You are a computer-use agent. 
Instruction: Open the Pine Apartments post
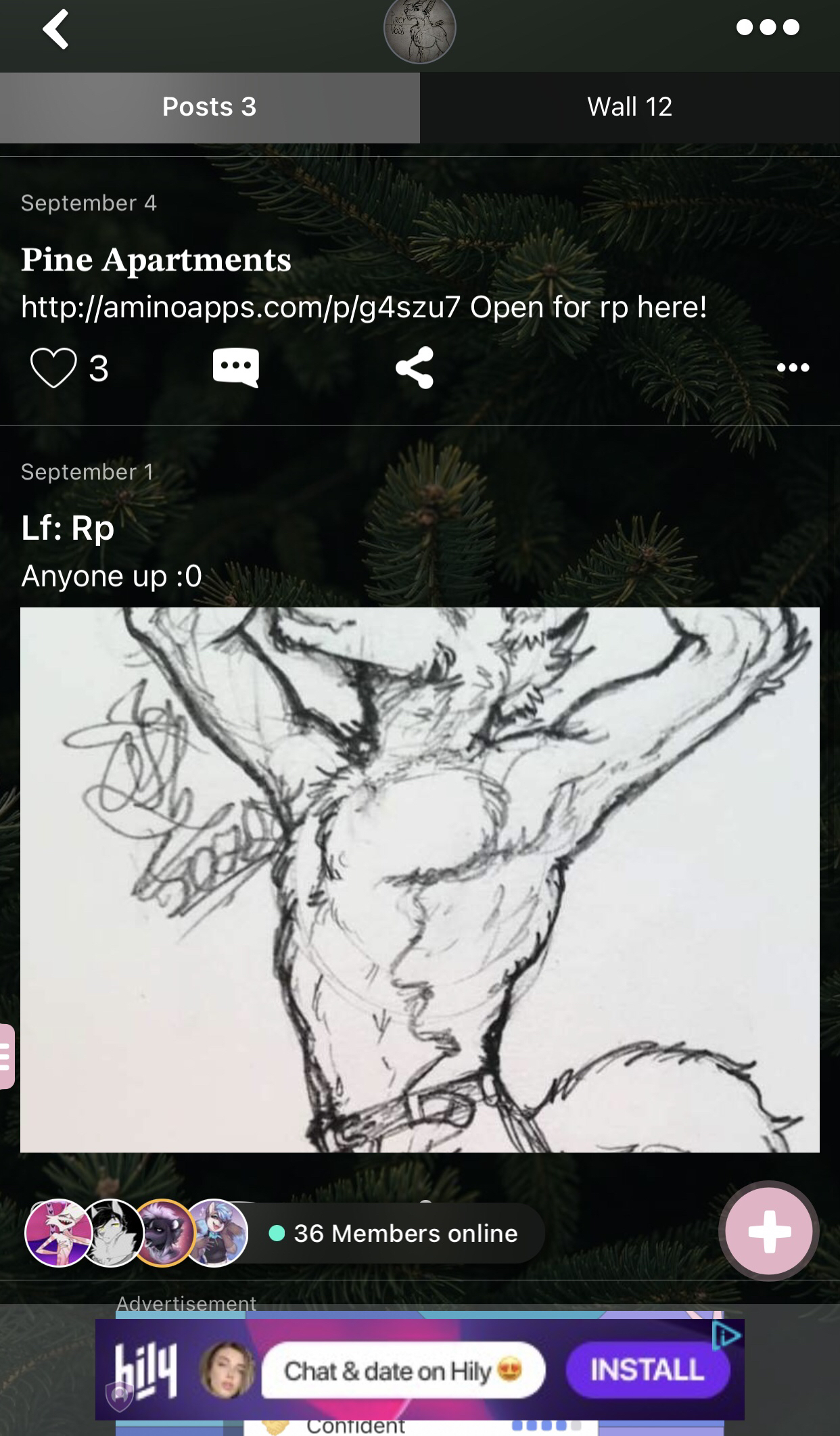156,260
